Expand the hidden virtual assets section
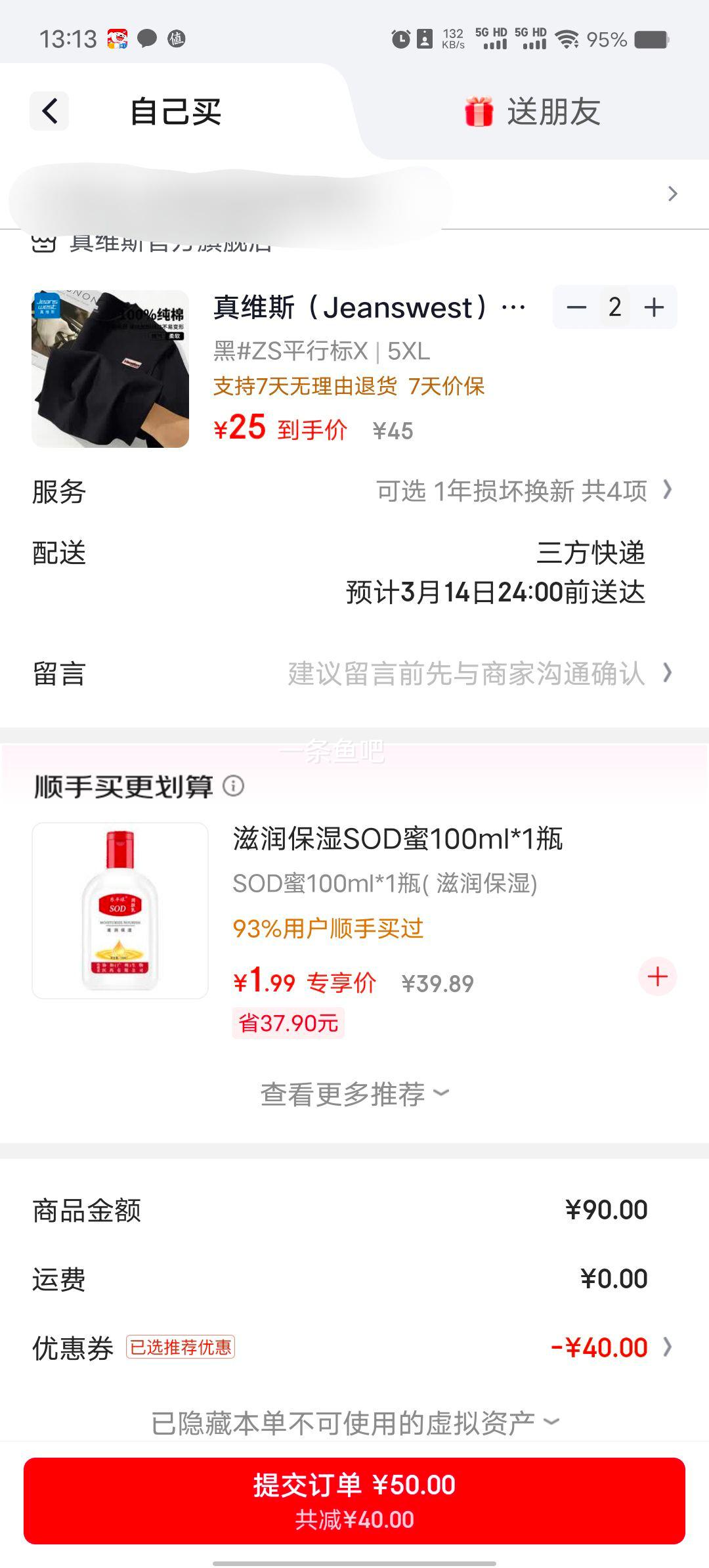The width and height of the screenshot is (709, 1568). click(x=354, y=1423)
